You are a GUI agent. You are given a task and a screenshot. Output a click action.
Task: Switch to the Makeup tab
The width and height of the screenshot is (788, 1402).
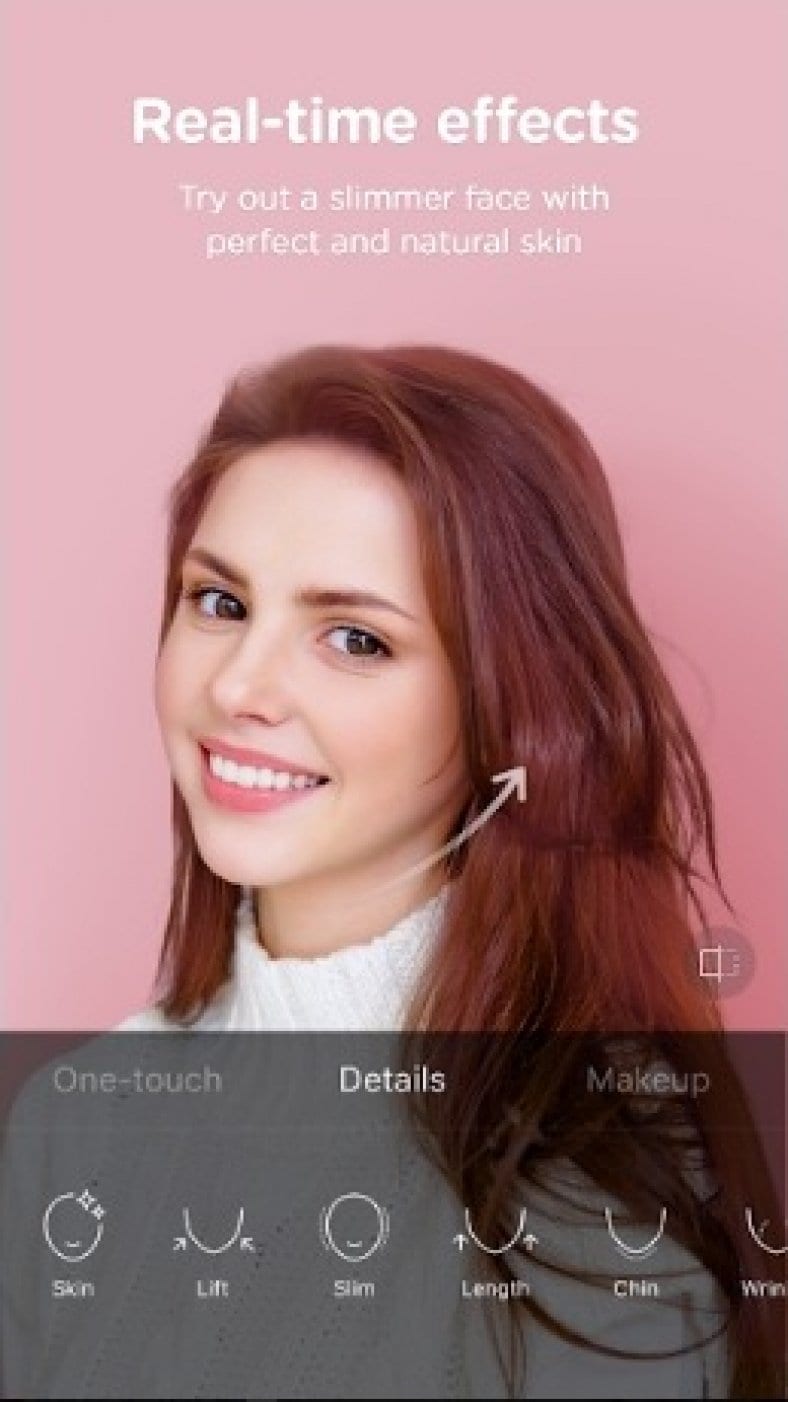pyautogui.click(x=651, y=1080)
